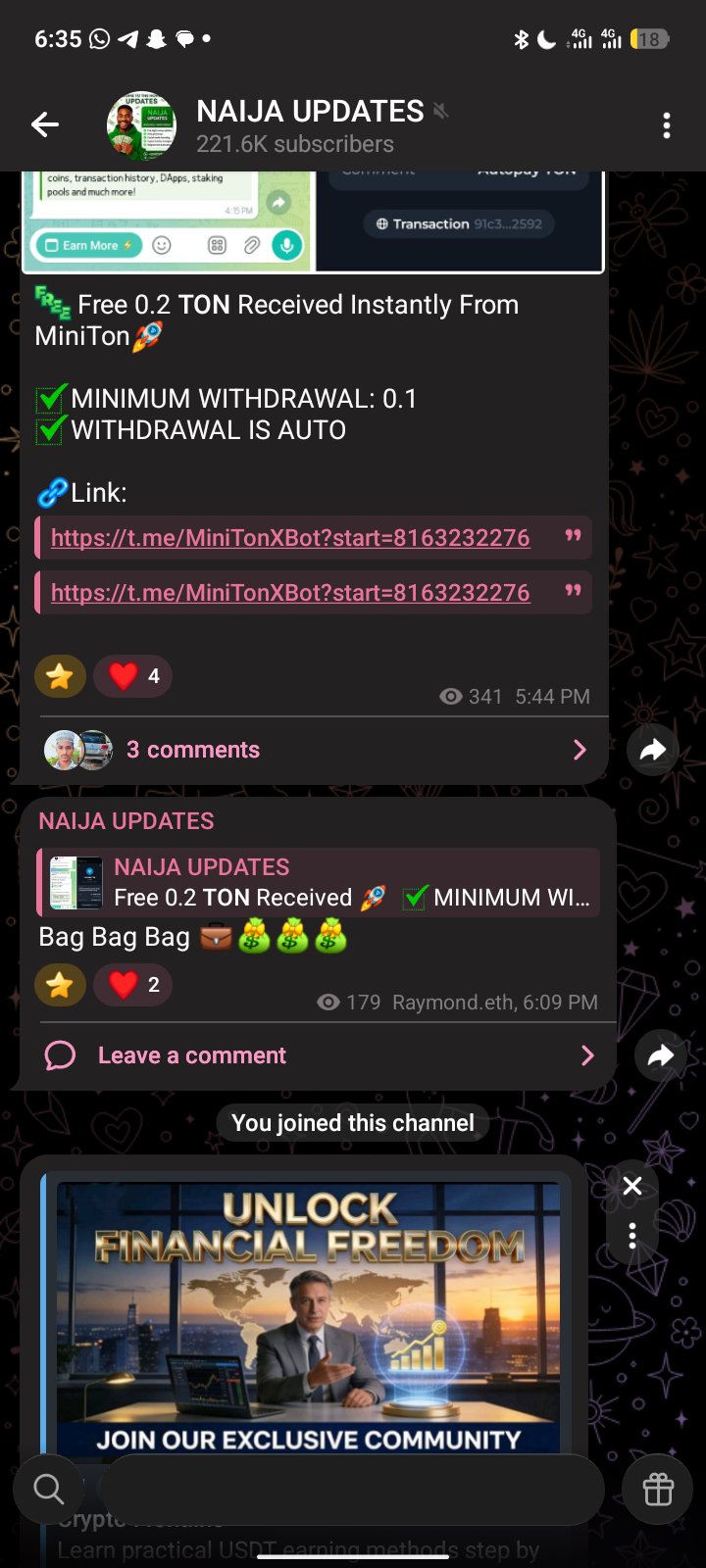706x1568 pixels.
Task: Close the sponsored ad banner
Action: (x=632, y=1186)
